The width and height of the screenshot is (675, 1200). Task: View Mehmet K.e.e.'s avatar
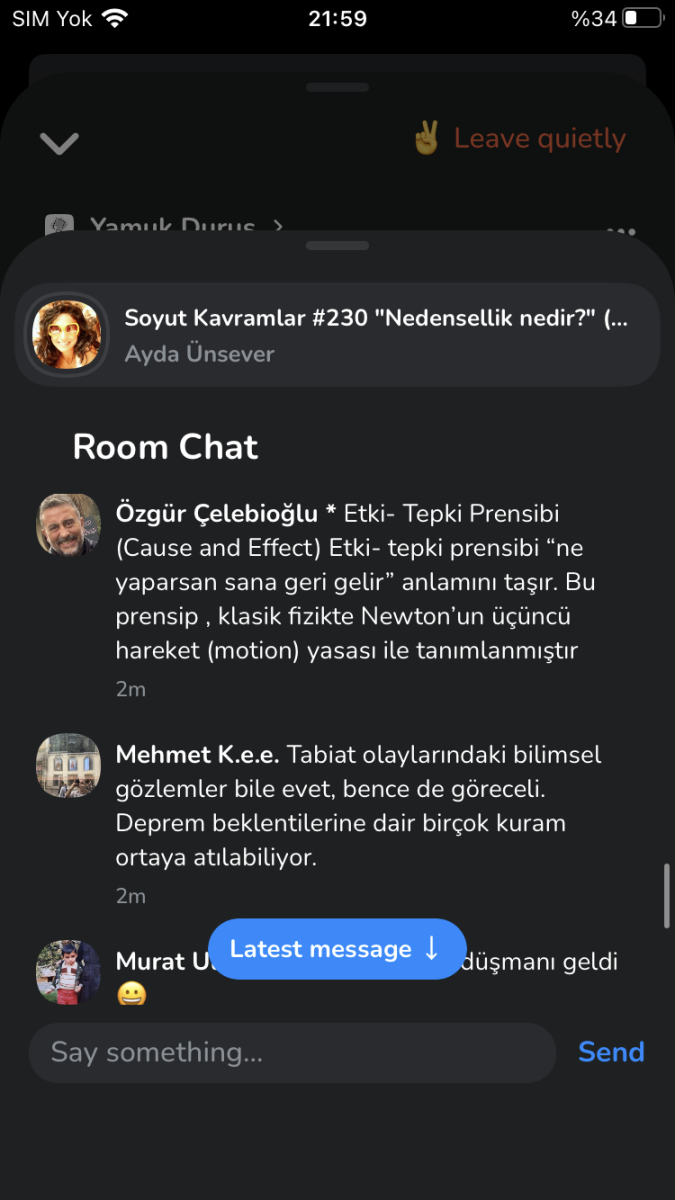tap(69, 766)
